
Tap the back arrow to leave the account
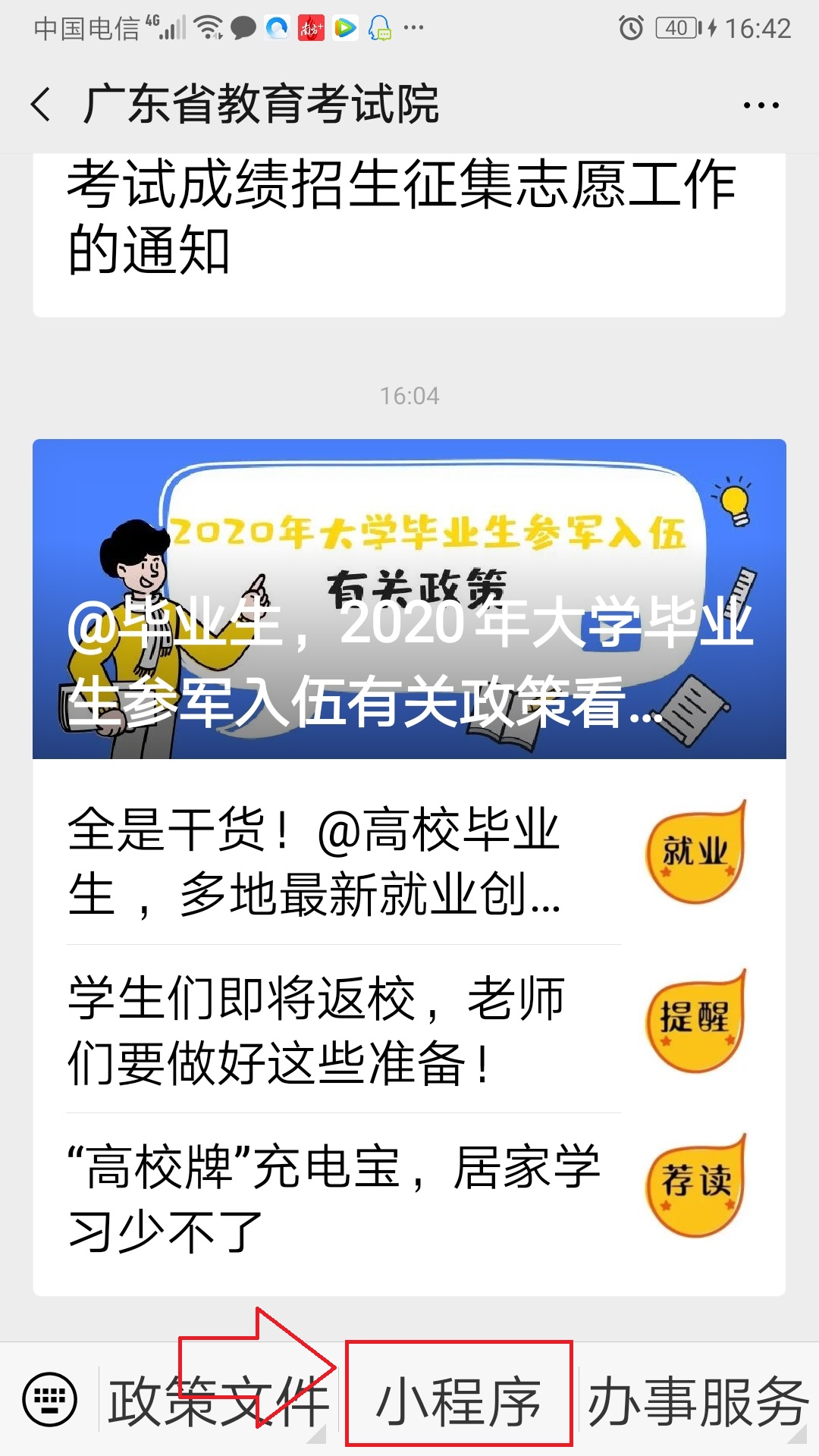(x=39, y=104)
